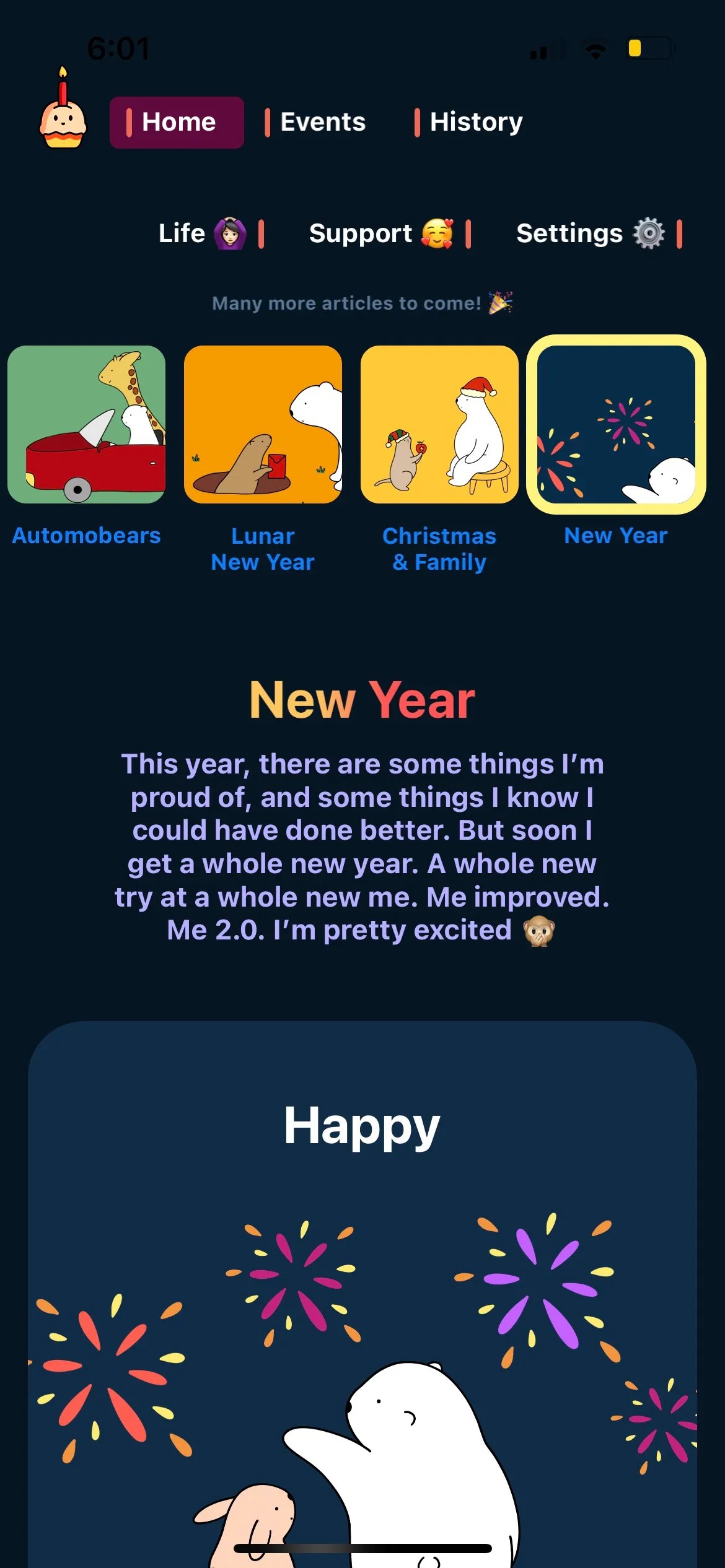Image resolution: width=725 pixels, height=1568 pixels.
Task: Click the battery indicator in the status bar
Action: 647,50
